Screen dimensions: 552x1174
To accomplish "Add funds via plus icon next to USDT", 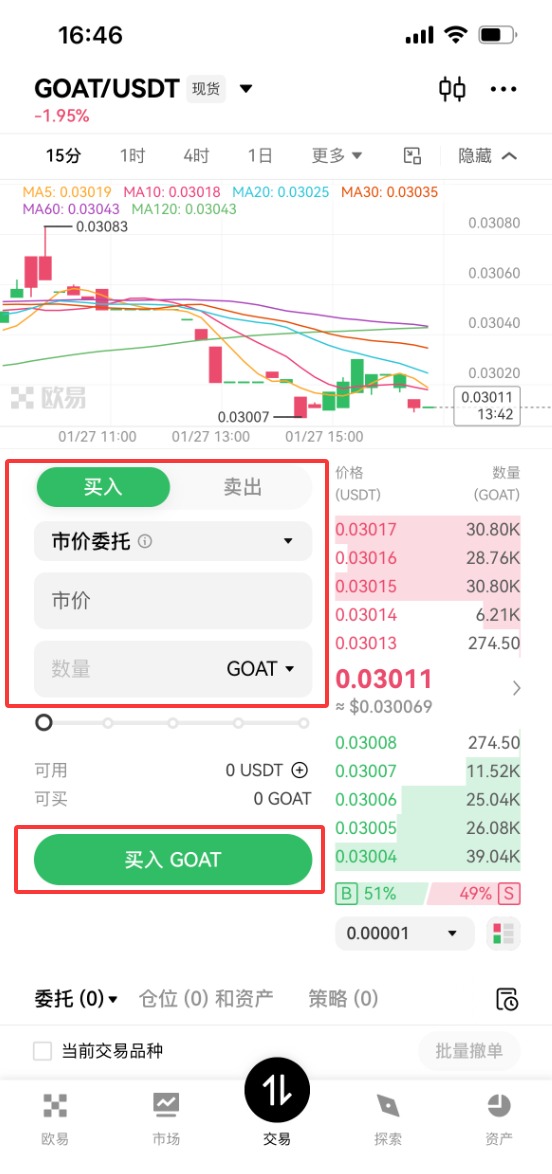I will pos(300,770).
